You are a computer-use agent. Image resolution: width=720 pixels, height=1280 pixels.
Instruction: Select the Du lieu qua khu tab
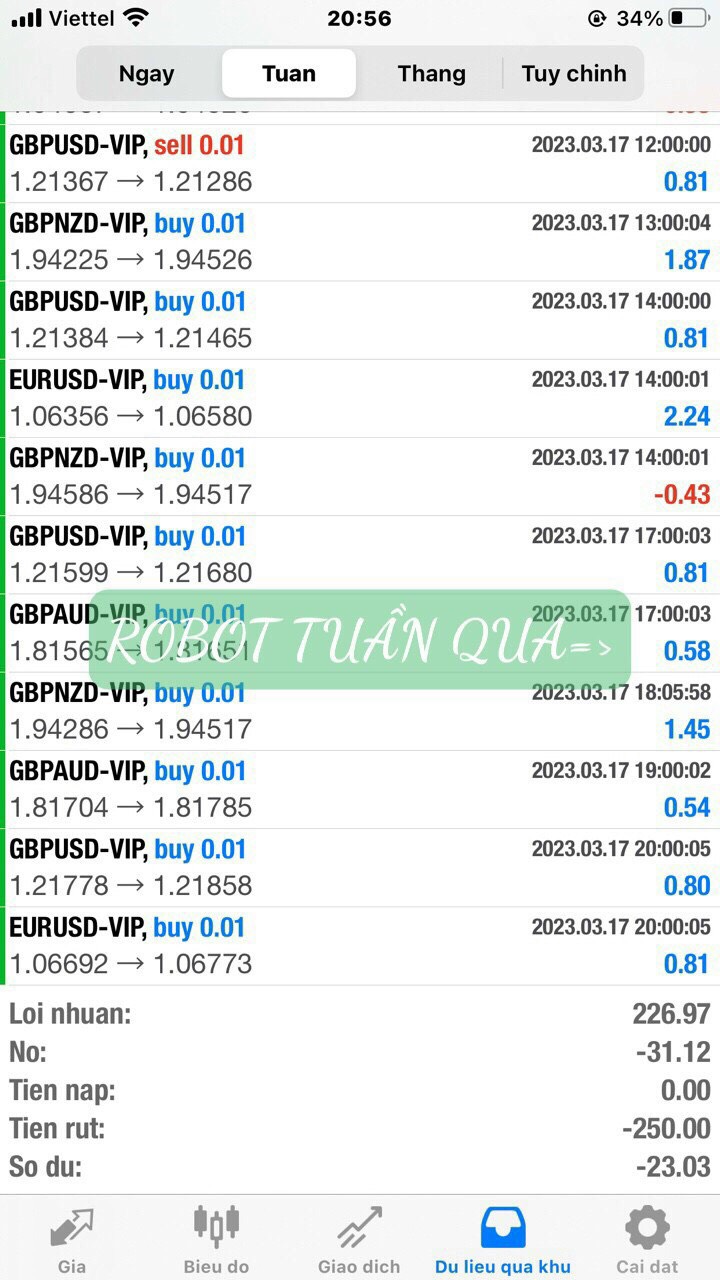503,1238
